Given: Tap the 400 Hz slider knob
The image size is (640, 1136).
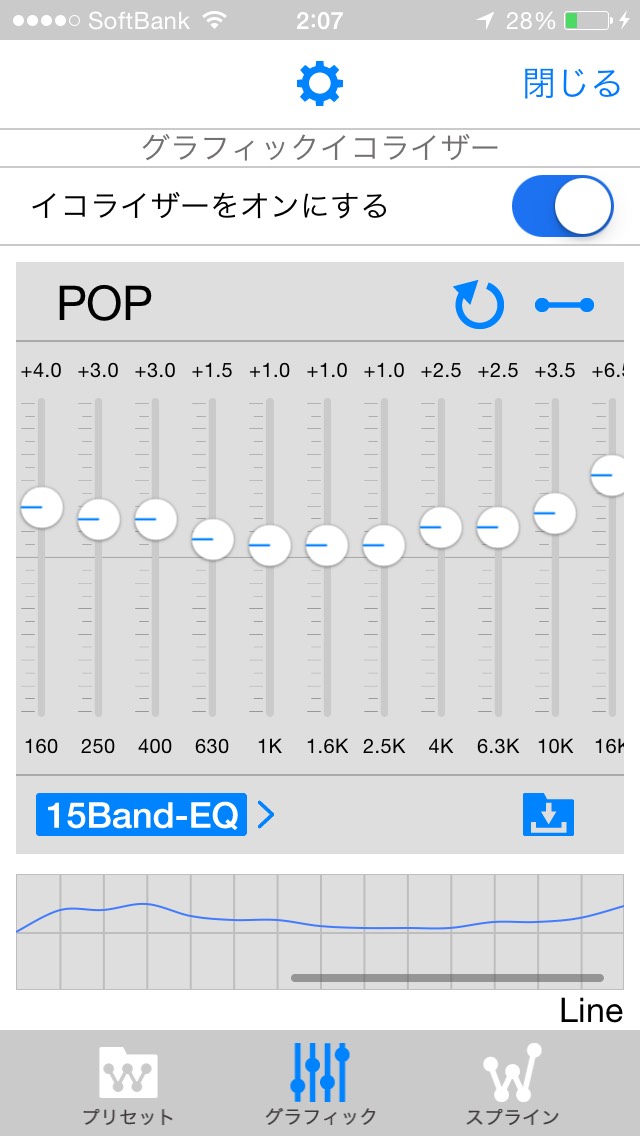Looking at the screenshot, I should 156,519.
